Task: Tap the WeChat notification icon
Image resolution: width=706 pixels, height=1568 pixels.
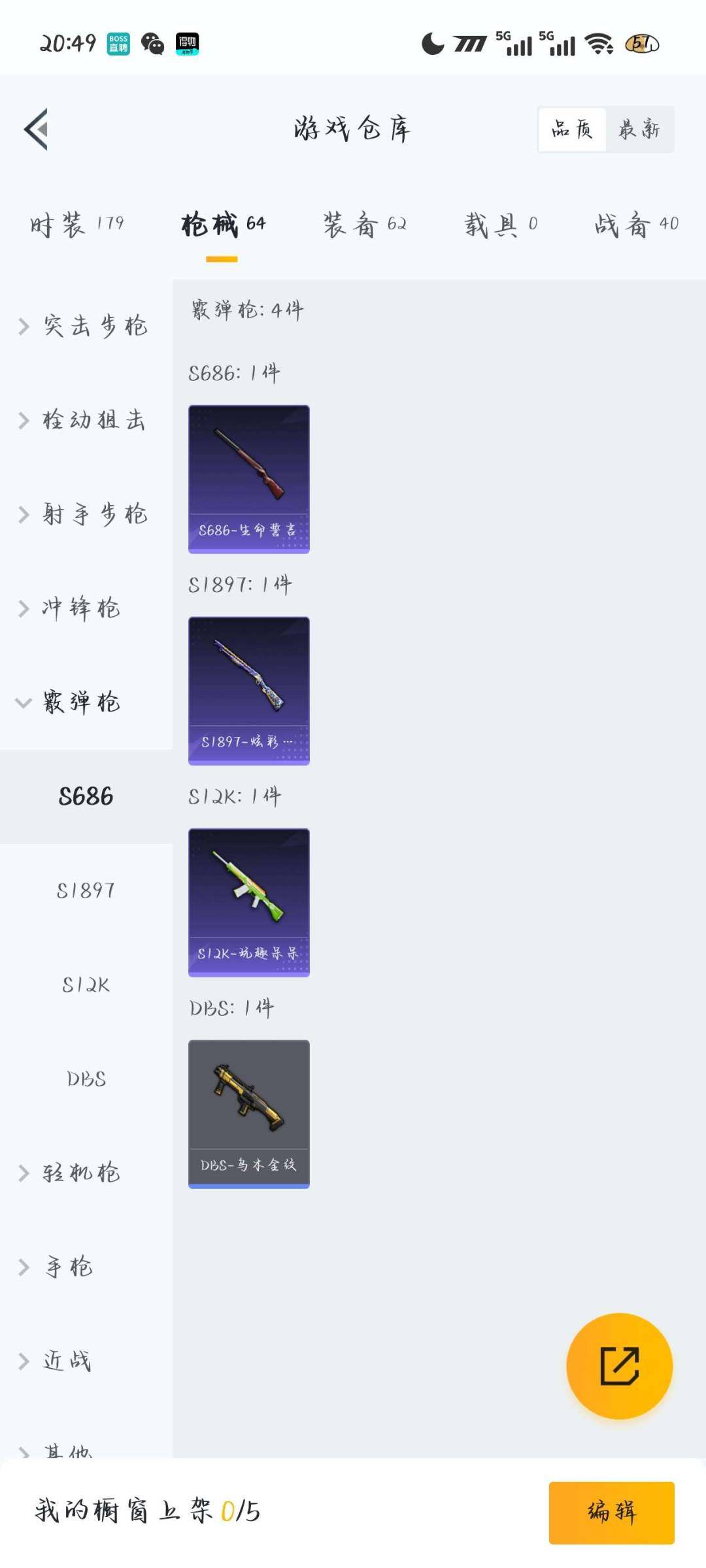Action: click(153, 44)
